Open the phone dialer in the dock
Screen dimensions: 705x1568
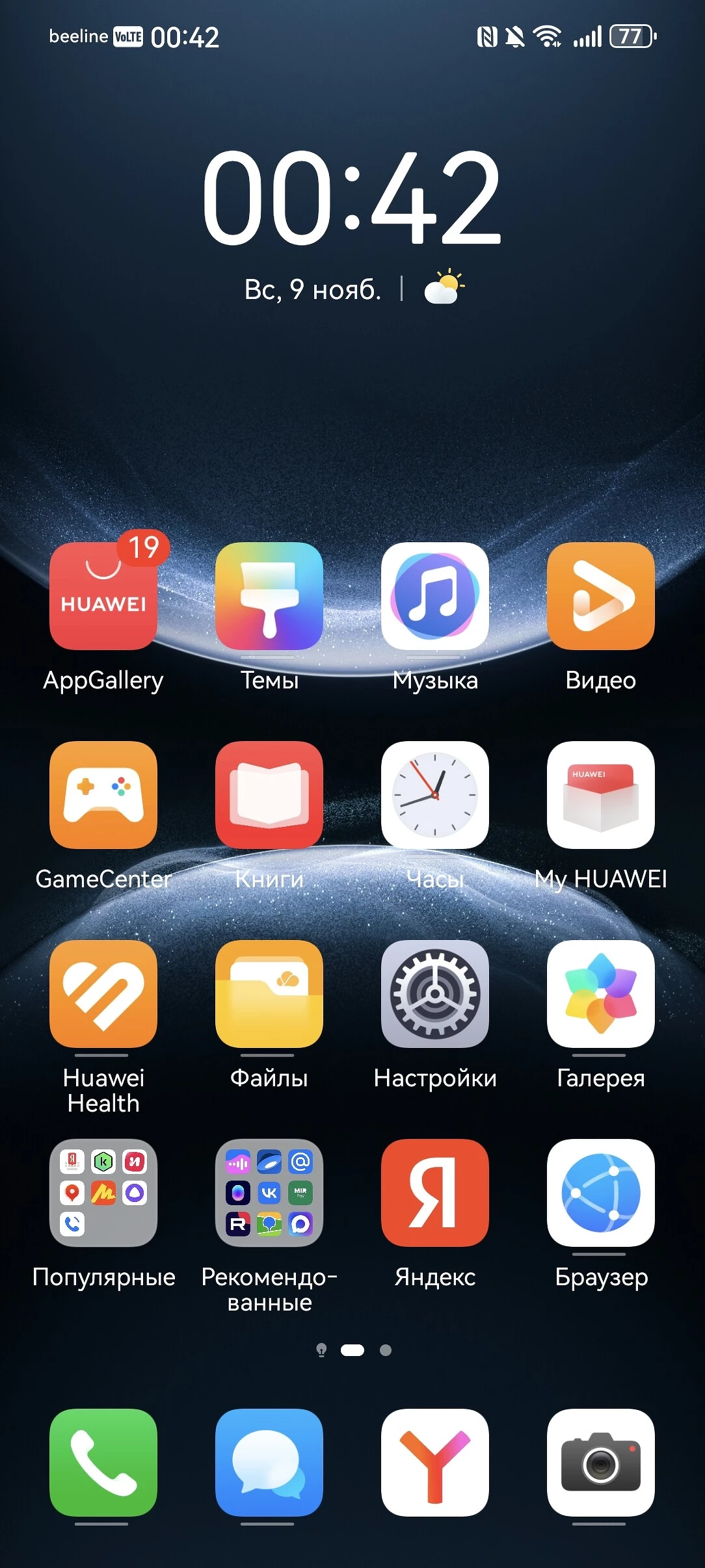coord(103,1463)
